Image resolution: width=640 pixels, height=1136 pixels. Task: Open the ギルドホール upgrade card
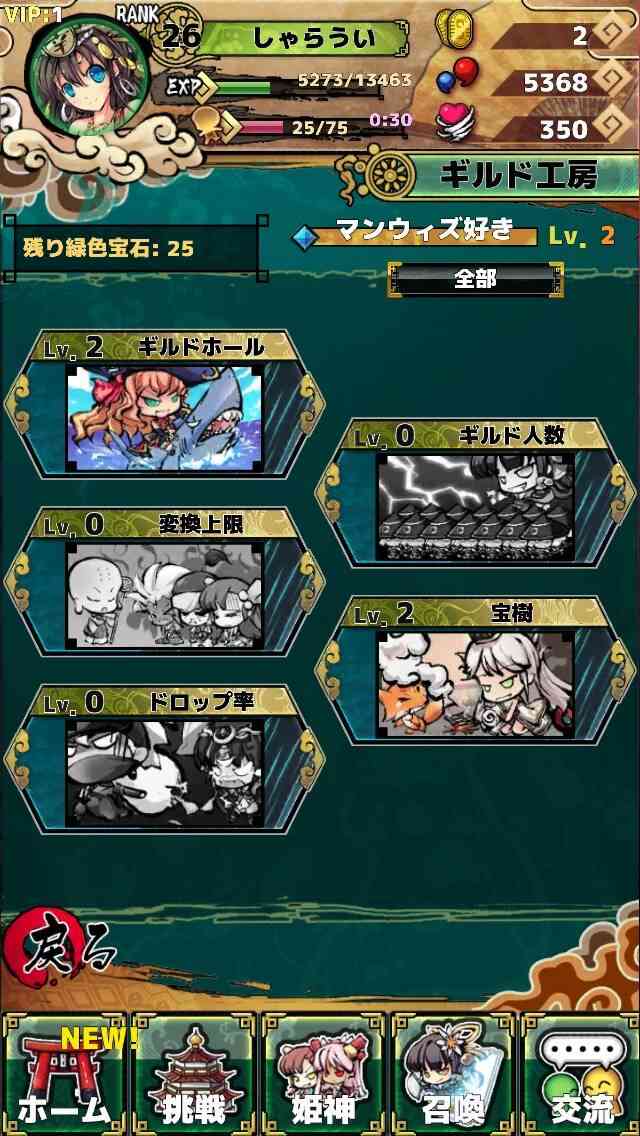click(165, 404)
